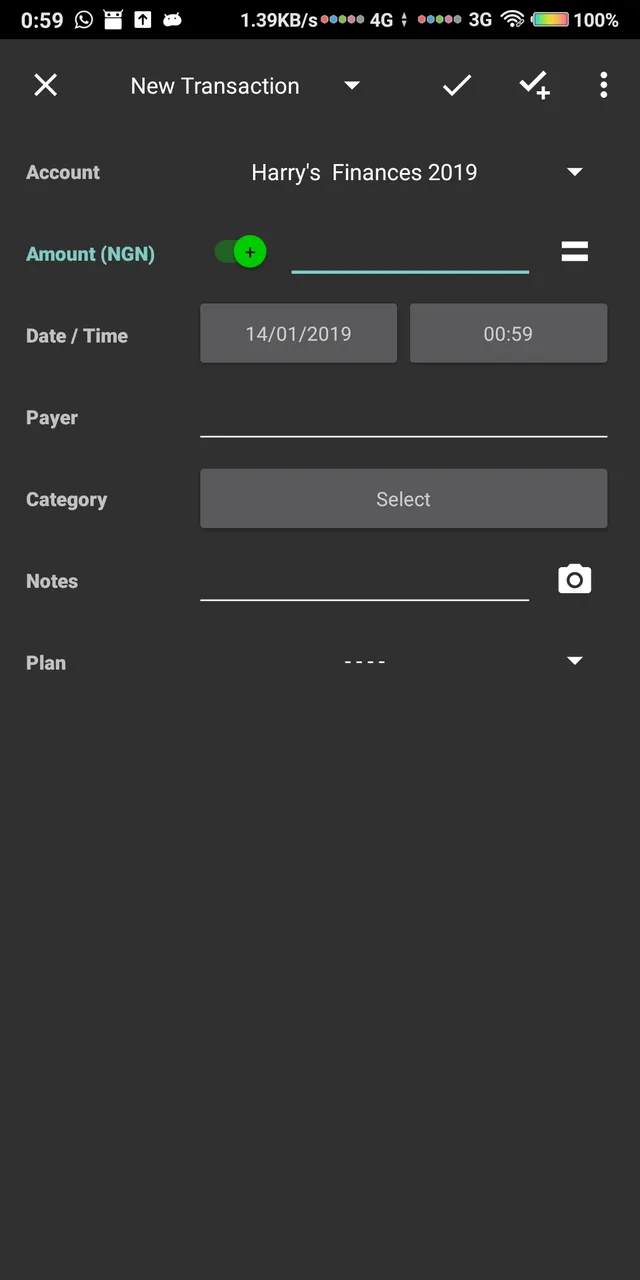Select a category

click(404, 499)
